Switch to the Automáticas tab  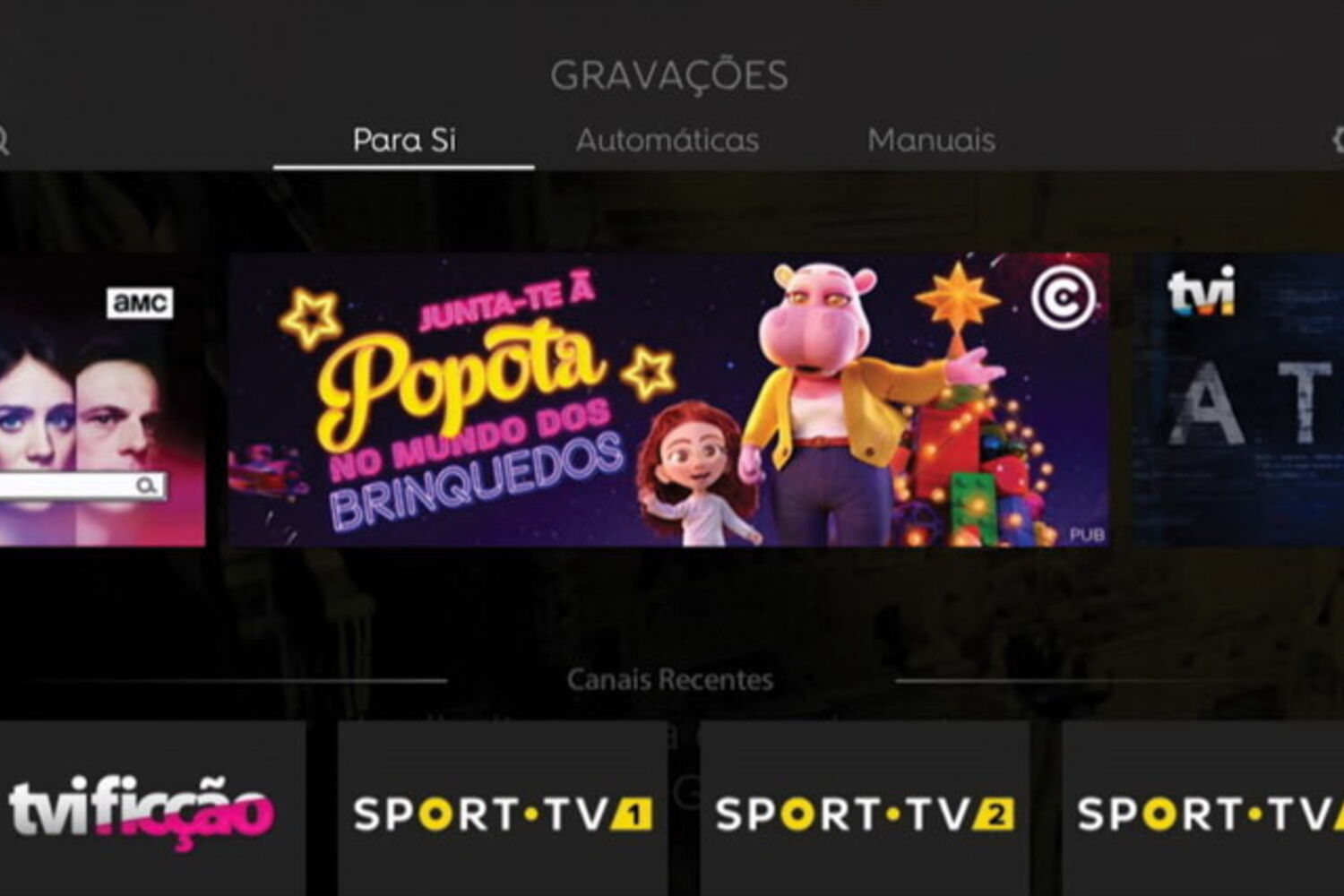pyautogui.click(x=668, y=141)
